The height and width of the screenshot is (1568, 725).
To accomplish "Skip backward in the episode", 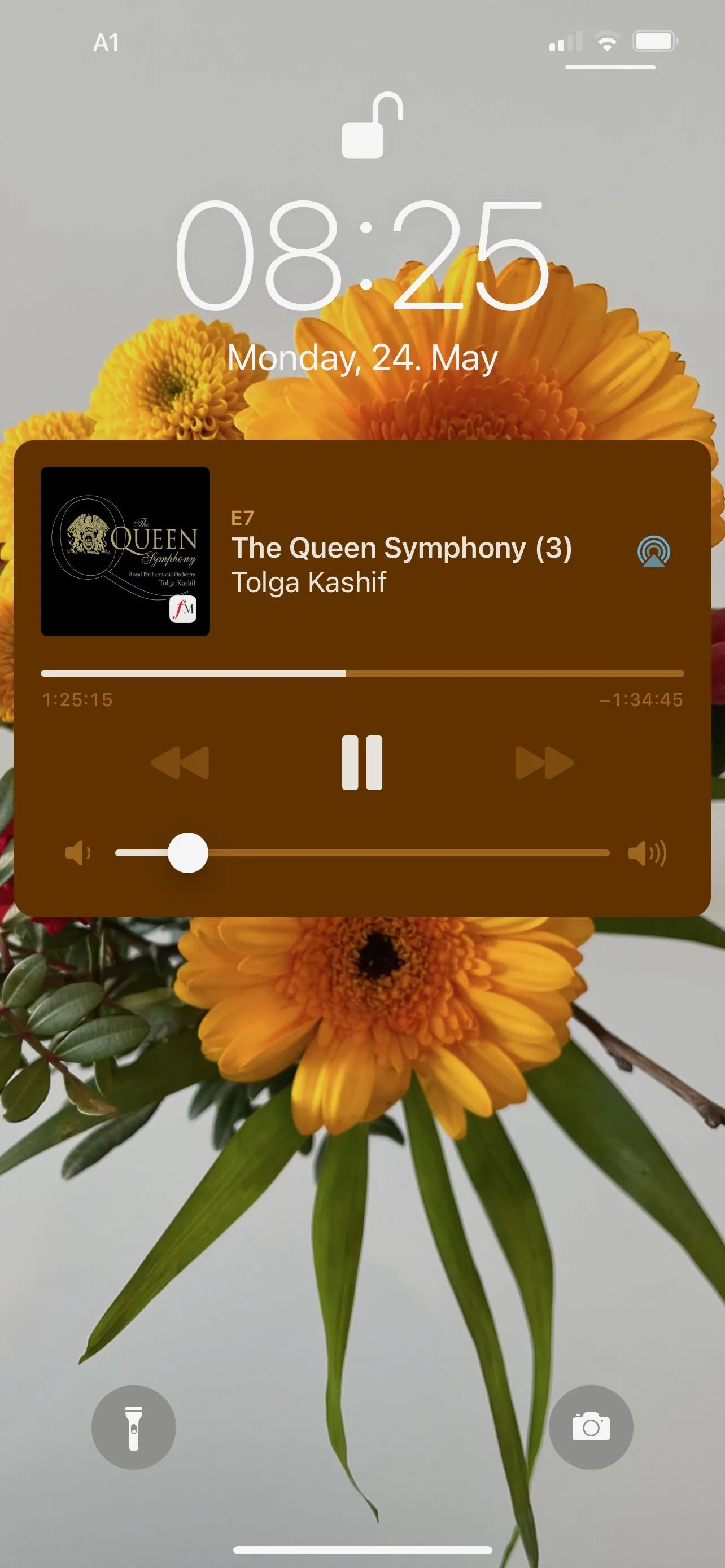I will 180,763.
